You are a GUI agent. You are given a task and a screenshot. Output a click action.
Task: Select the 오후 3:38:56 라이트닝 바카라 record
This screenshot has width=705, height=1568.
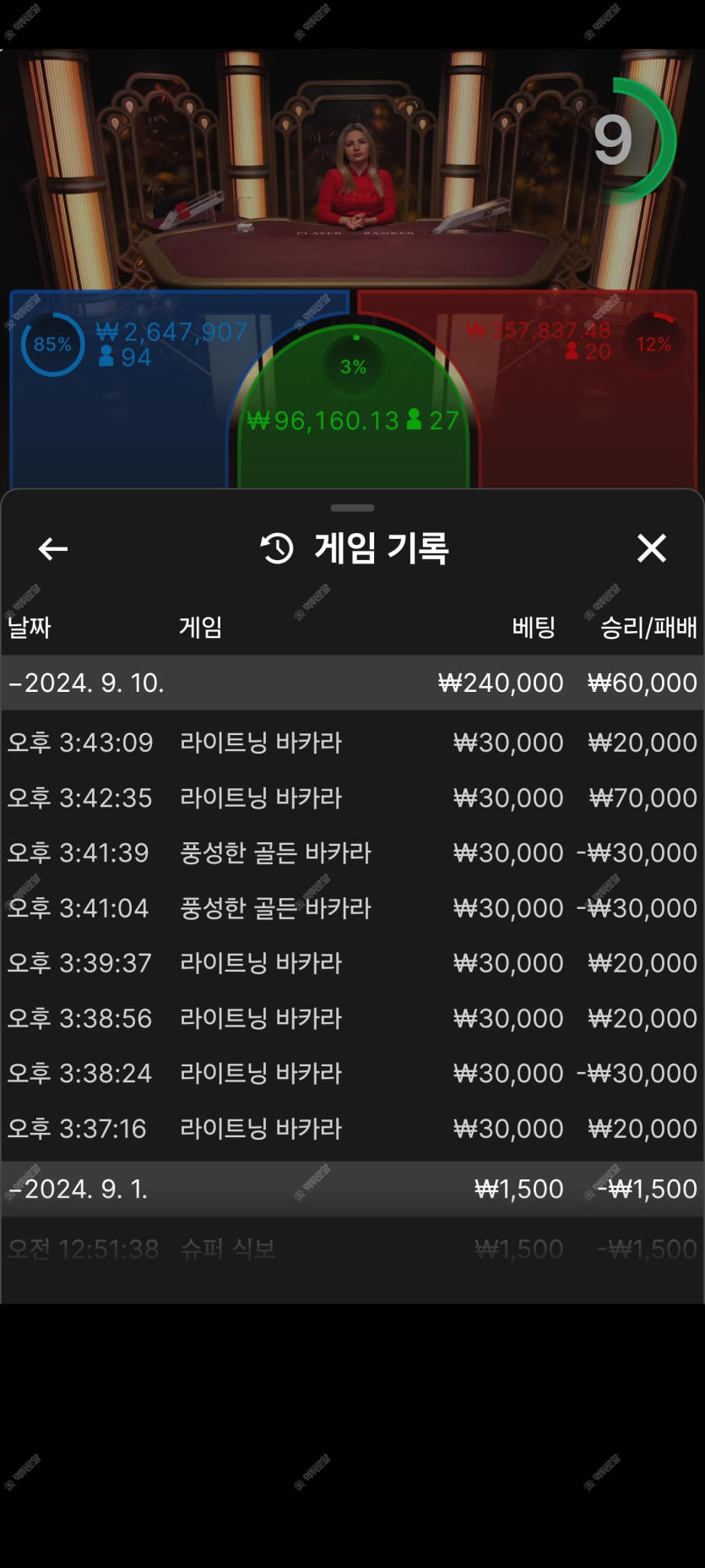(352, 1018)
